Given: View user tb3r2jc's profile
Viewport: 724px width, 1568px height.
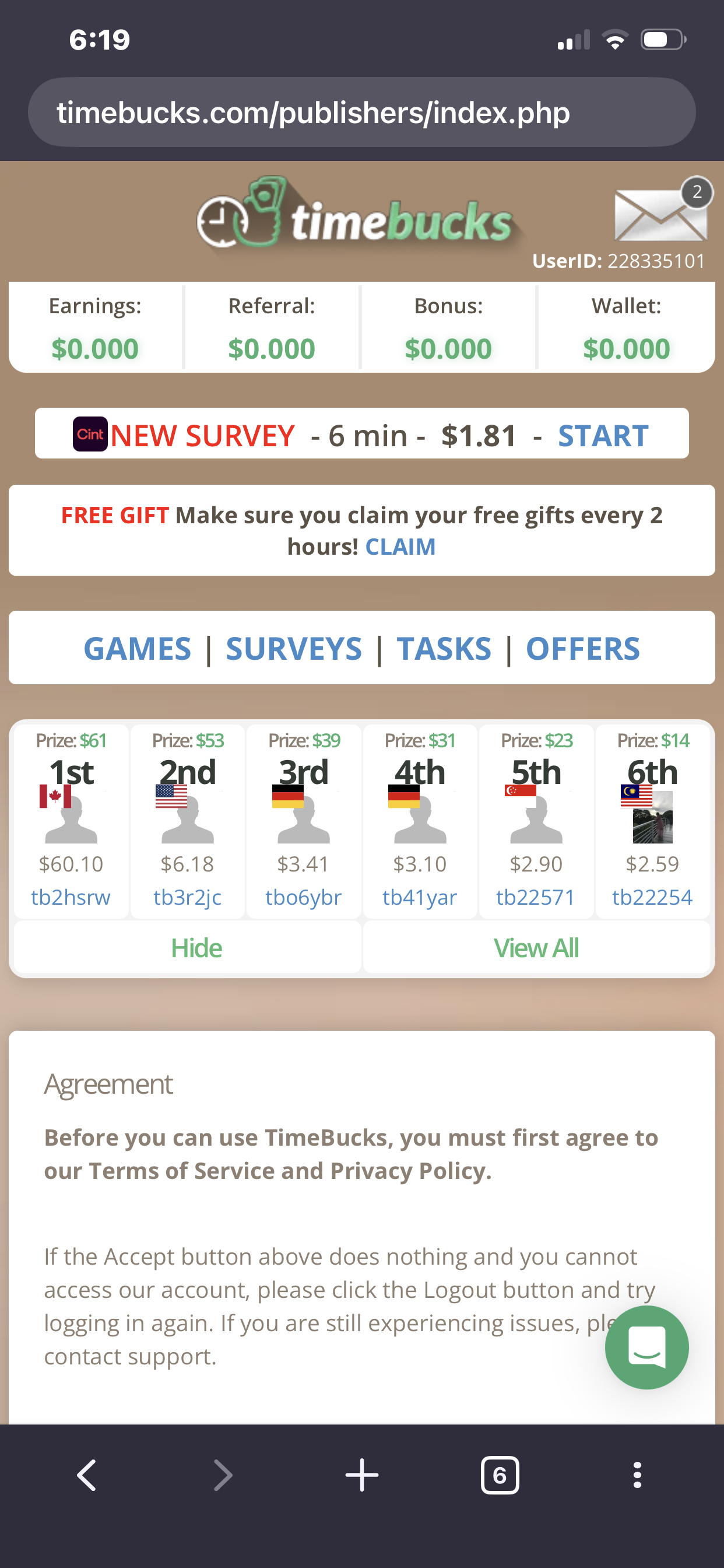Looking at the screenshot, I should [187, 897].
